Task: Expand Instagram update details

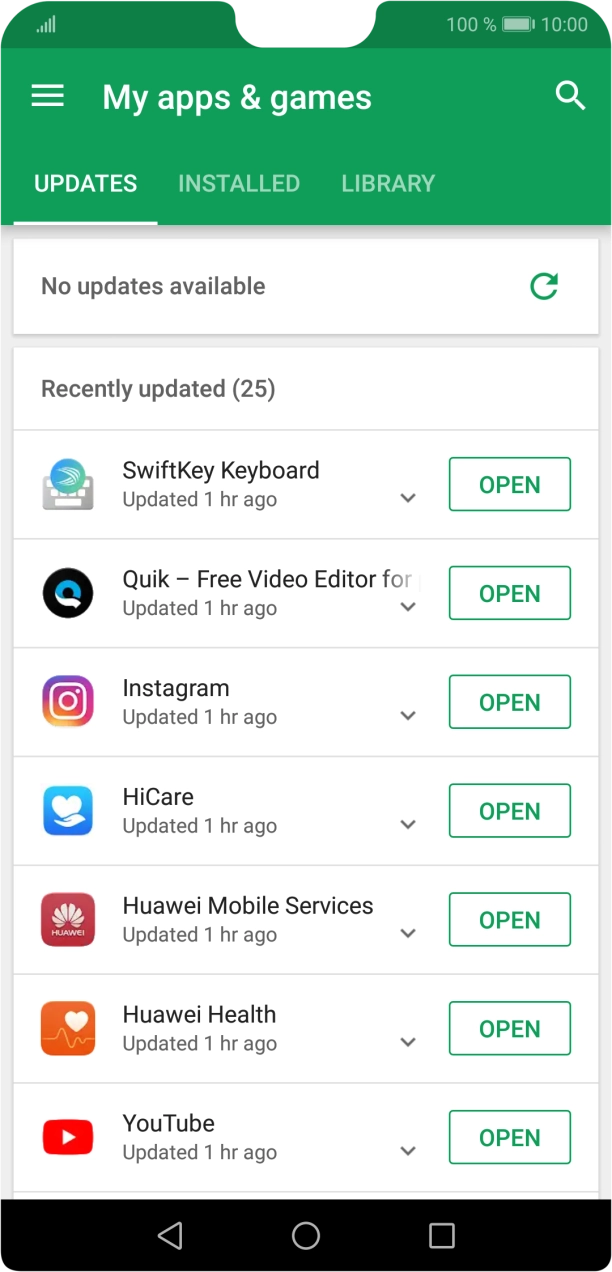Action: (408, 716)
